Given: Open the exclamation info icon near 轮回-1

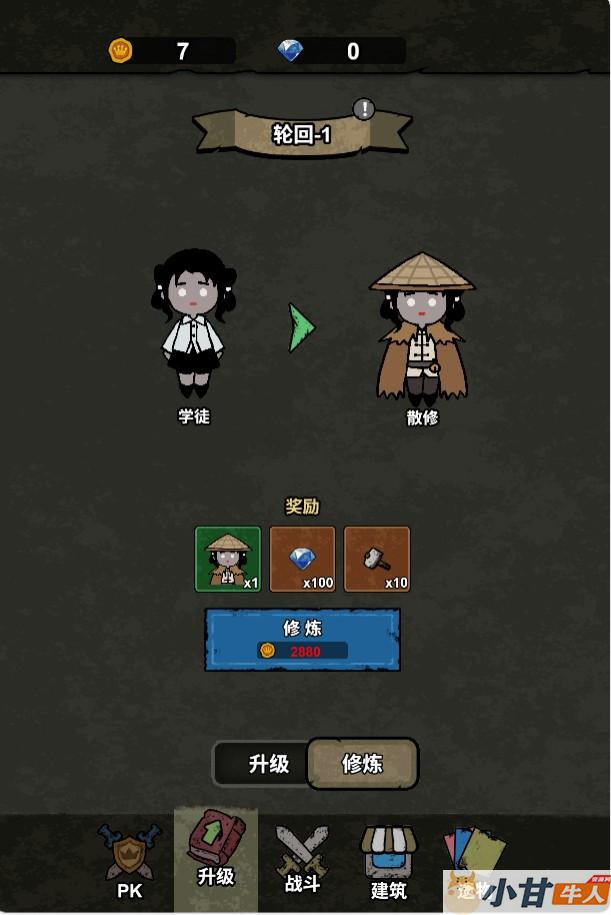Looking at the screenshot, I should click(364, 110).
